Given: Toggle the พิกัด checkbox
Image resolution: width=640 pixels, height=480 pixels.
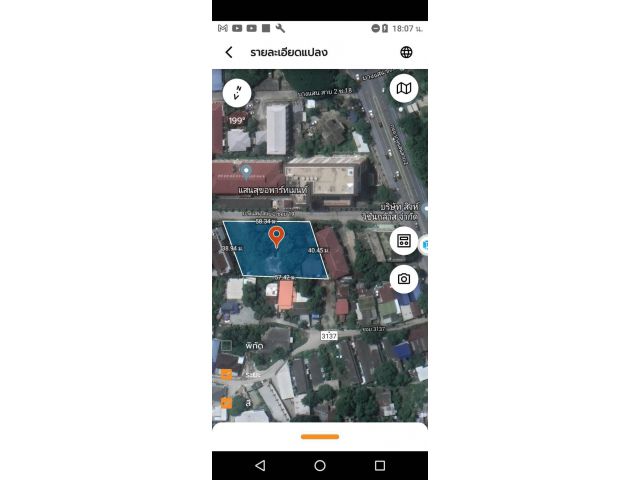Looking at the screenshot, I should (x=227, y=345).
